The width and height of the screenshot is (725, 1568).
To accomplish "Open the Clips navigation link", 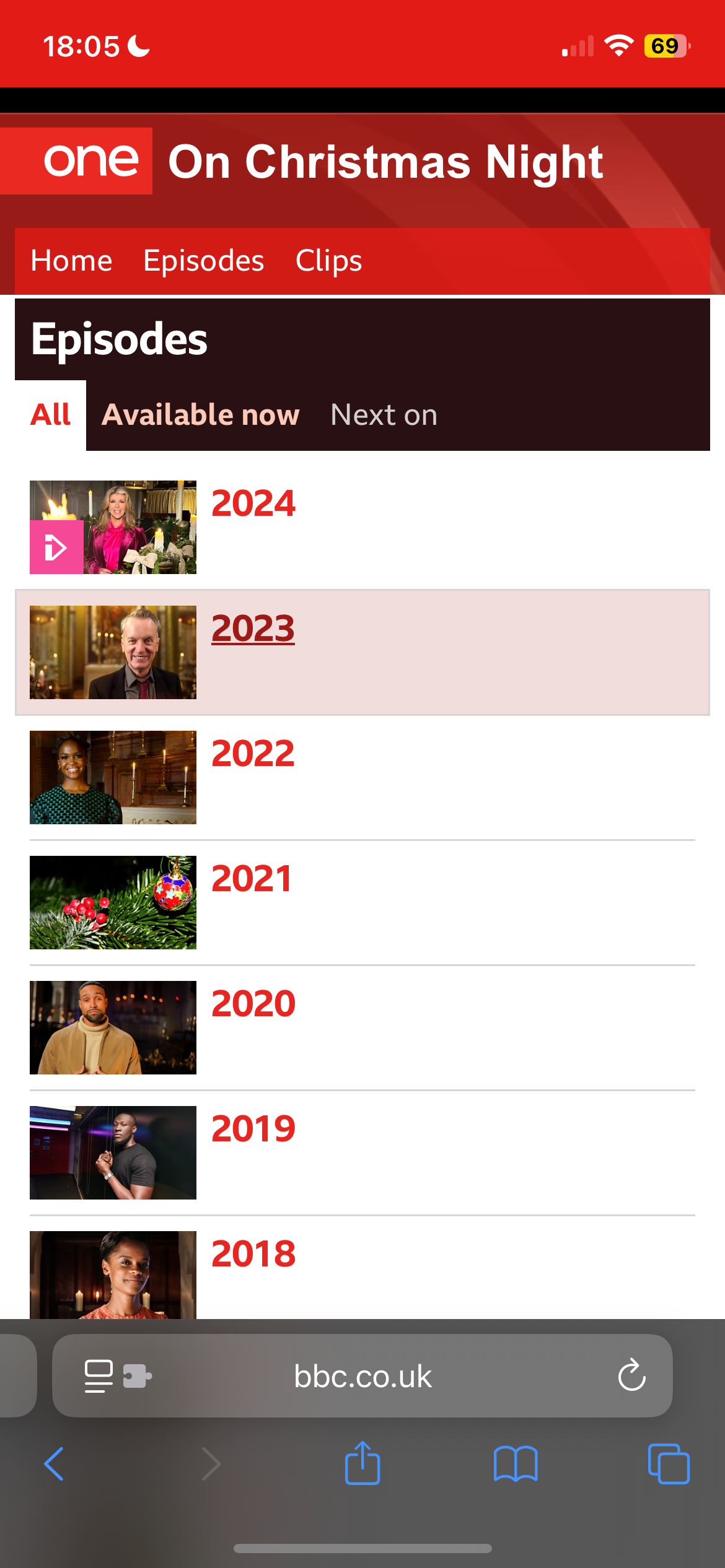I will [x=328, y=261].
